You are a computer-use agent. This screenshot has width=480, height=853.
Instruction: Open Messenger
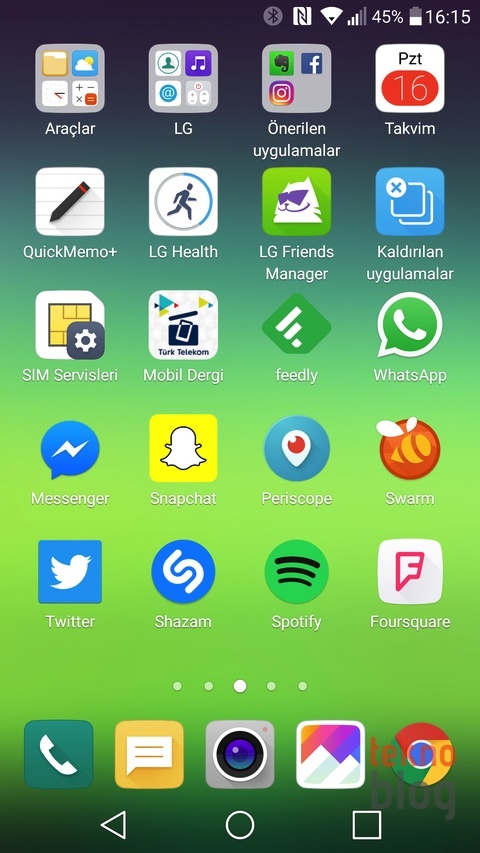click(x=70, y=449)
